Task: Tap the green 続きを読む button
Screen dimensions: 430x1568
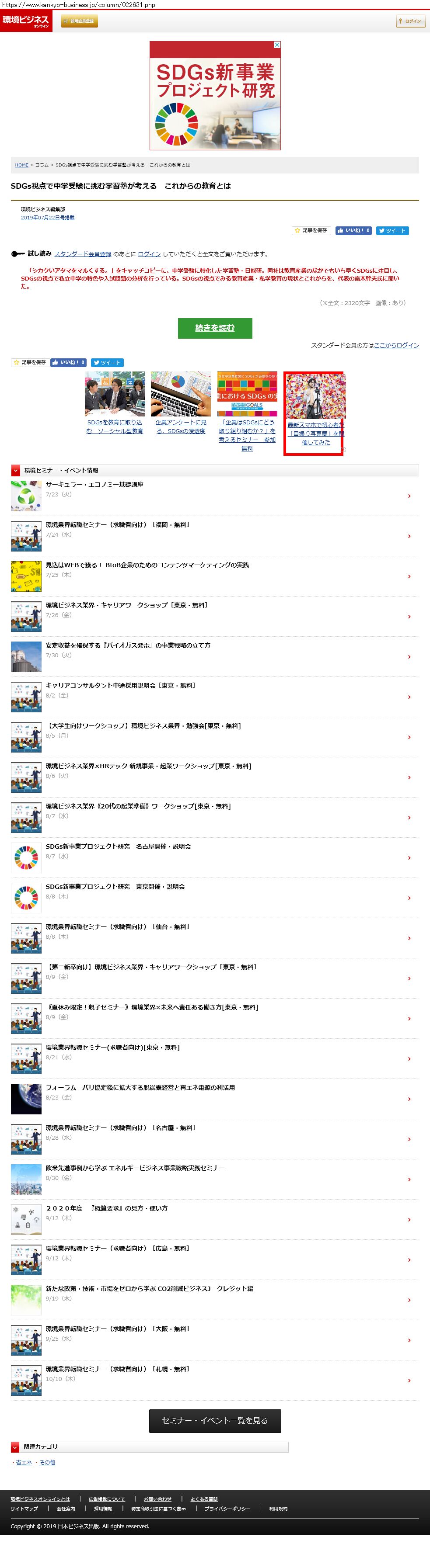Action: pyautogui.click(x=214, y=328)
